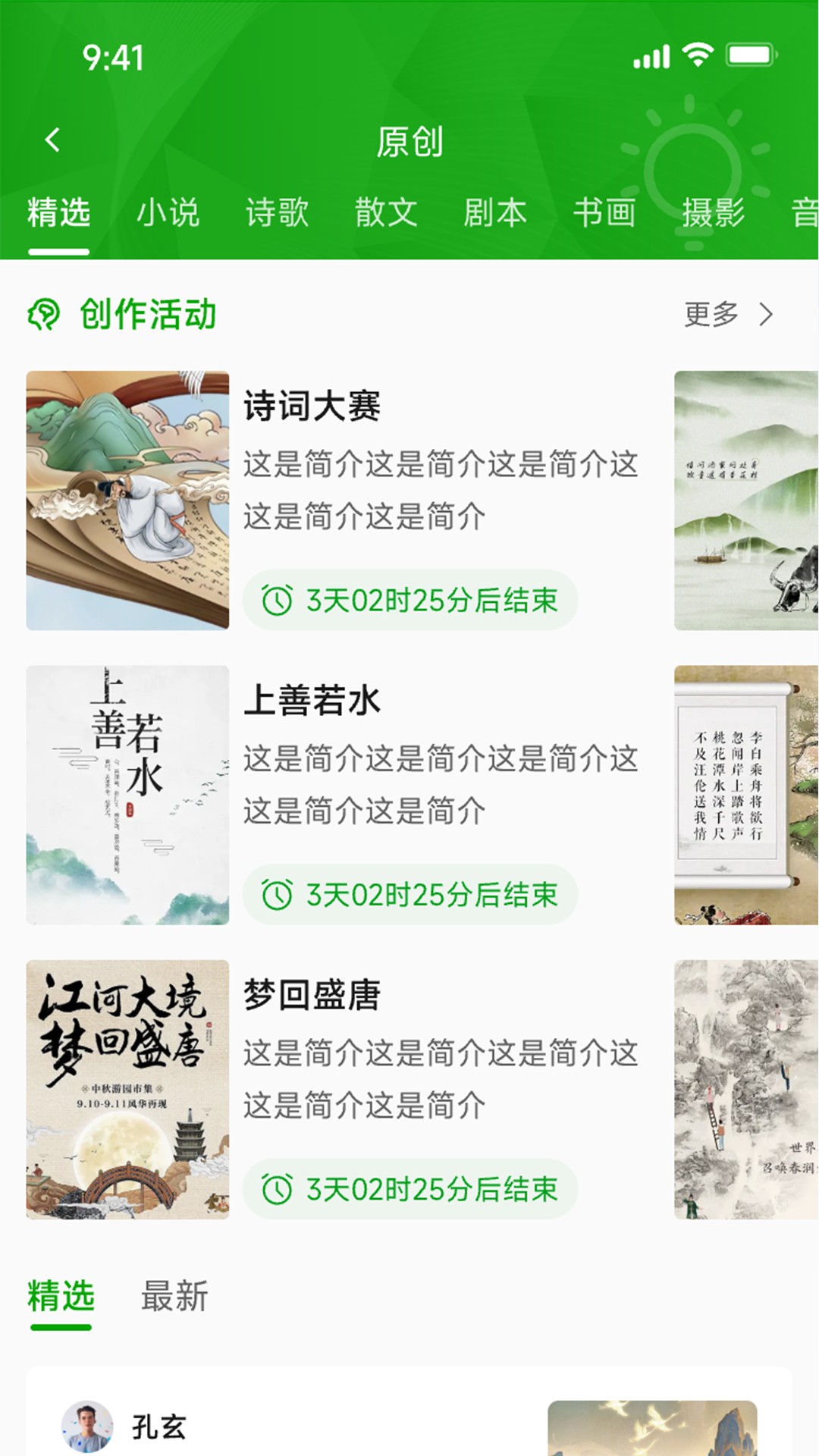Viewport: 819px width, 1456px height.
Task: Open the ink painting card beside 梦回盛唐
Action: click(x=746, y=1089)
